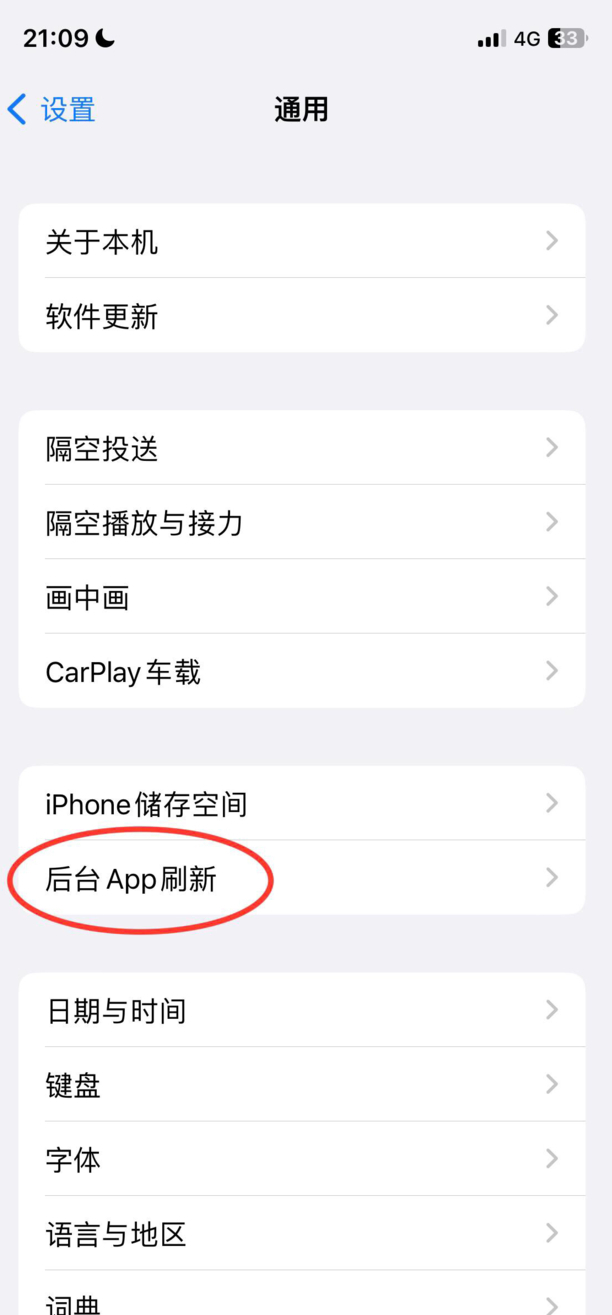Go back to 设置
The image size is (612, 1315).
[52, 109]
